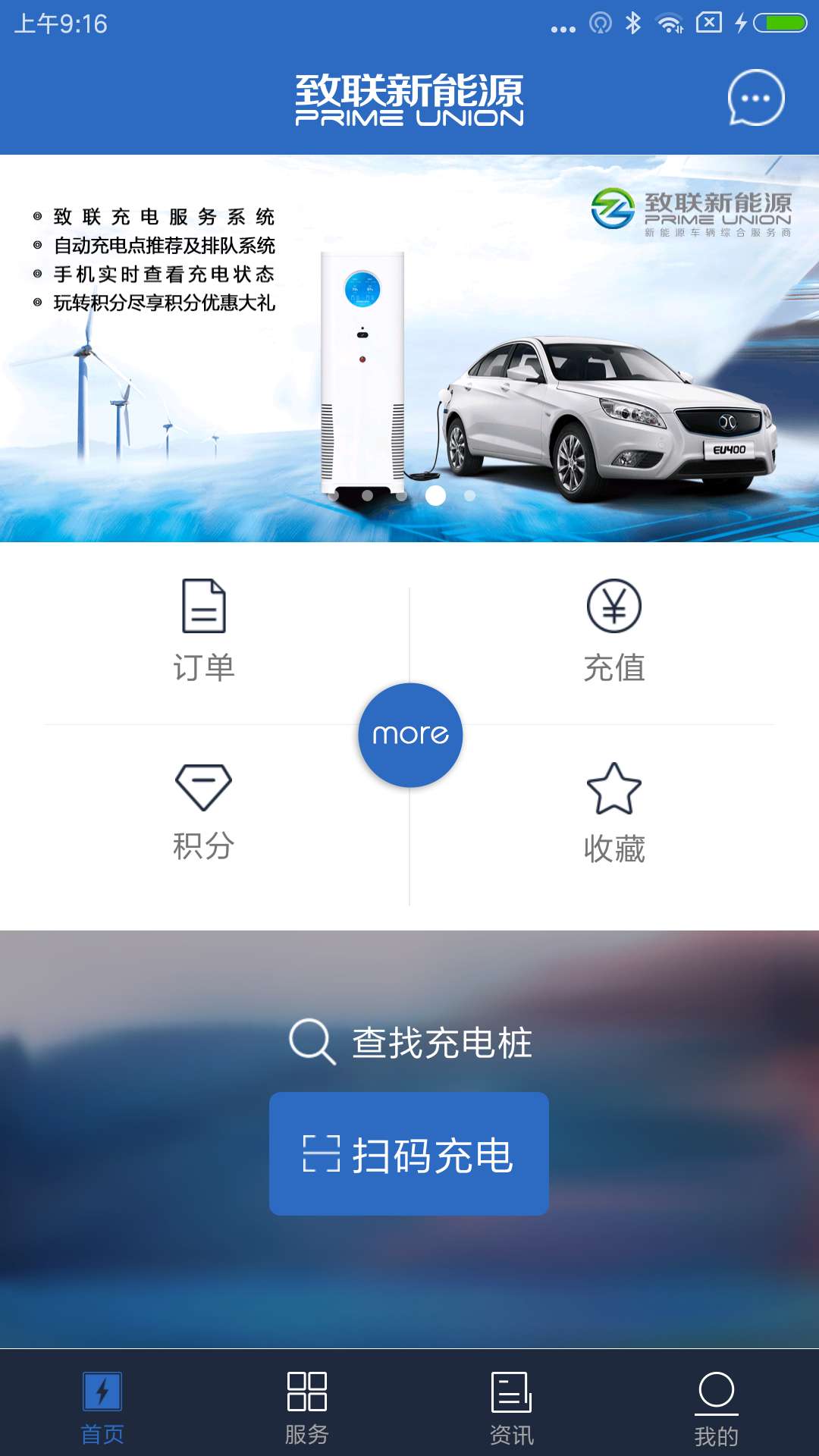Open 收藏 (Favorites)
The height and width of the screenshot is (1456, 819).
point(614,813)
